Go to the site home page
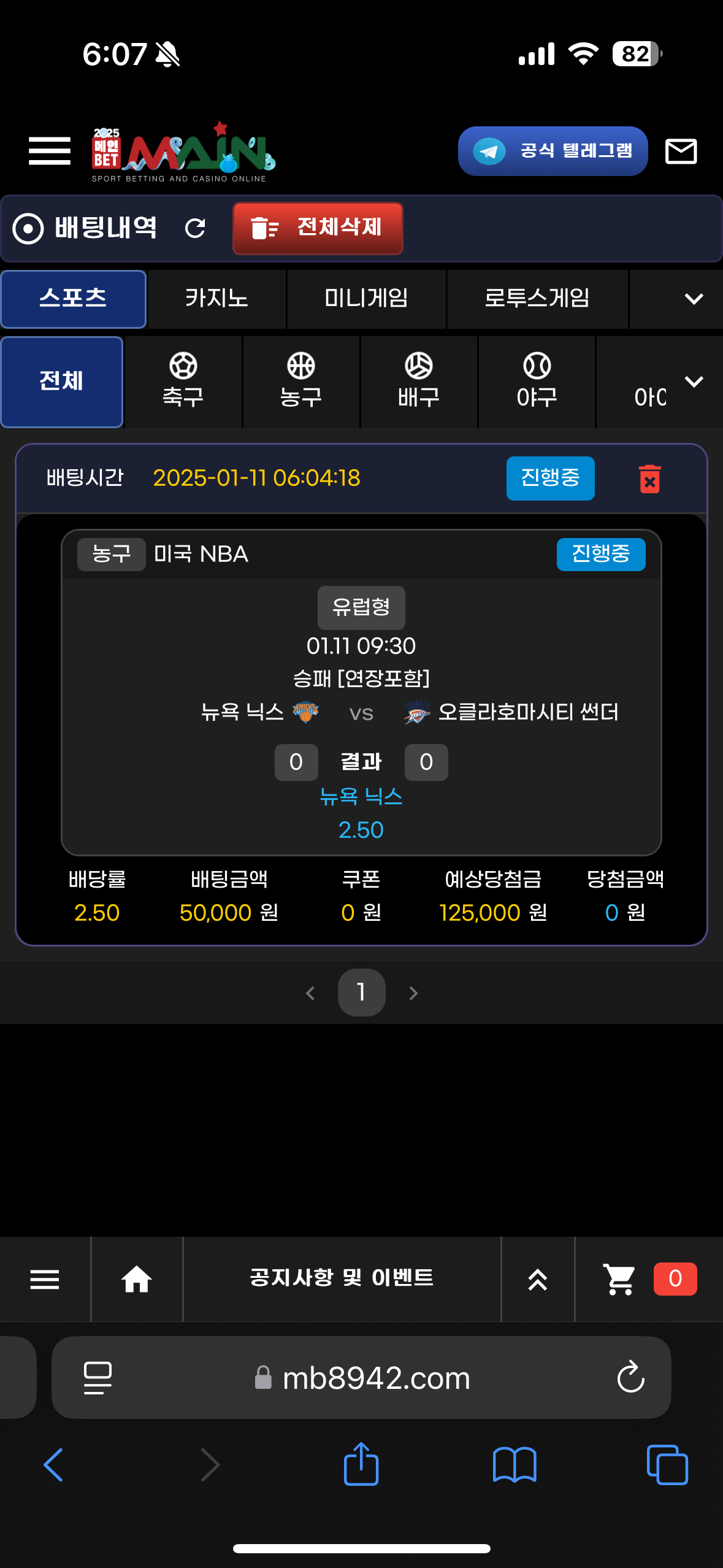Viewport: 723px width, 1568px height. [x=136, y=1279]
